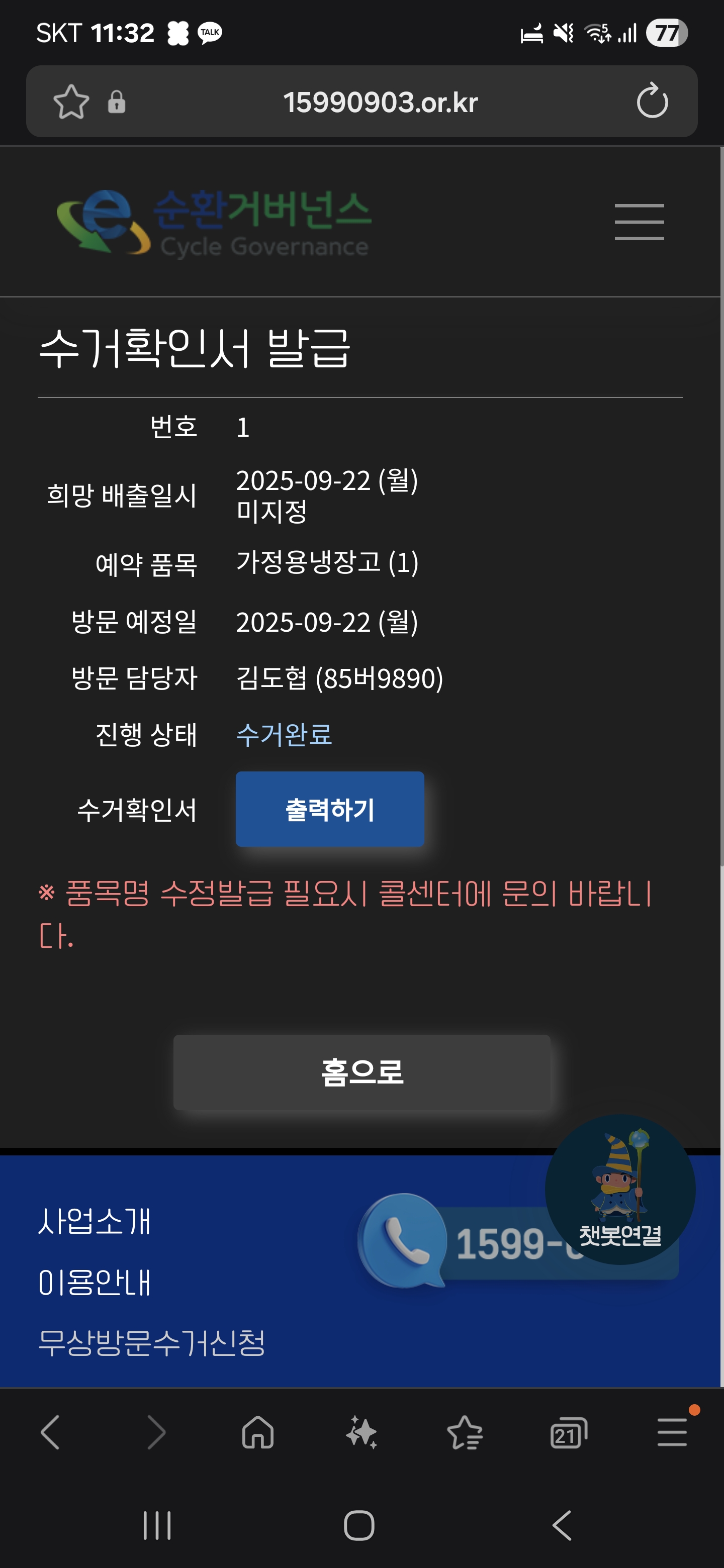This screenshot has width=724, height=1568.
Task: Open the 이용안내 footer link
Action: 95,1282
